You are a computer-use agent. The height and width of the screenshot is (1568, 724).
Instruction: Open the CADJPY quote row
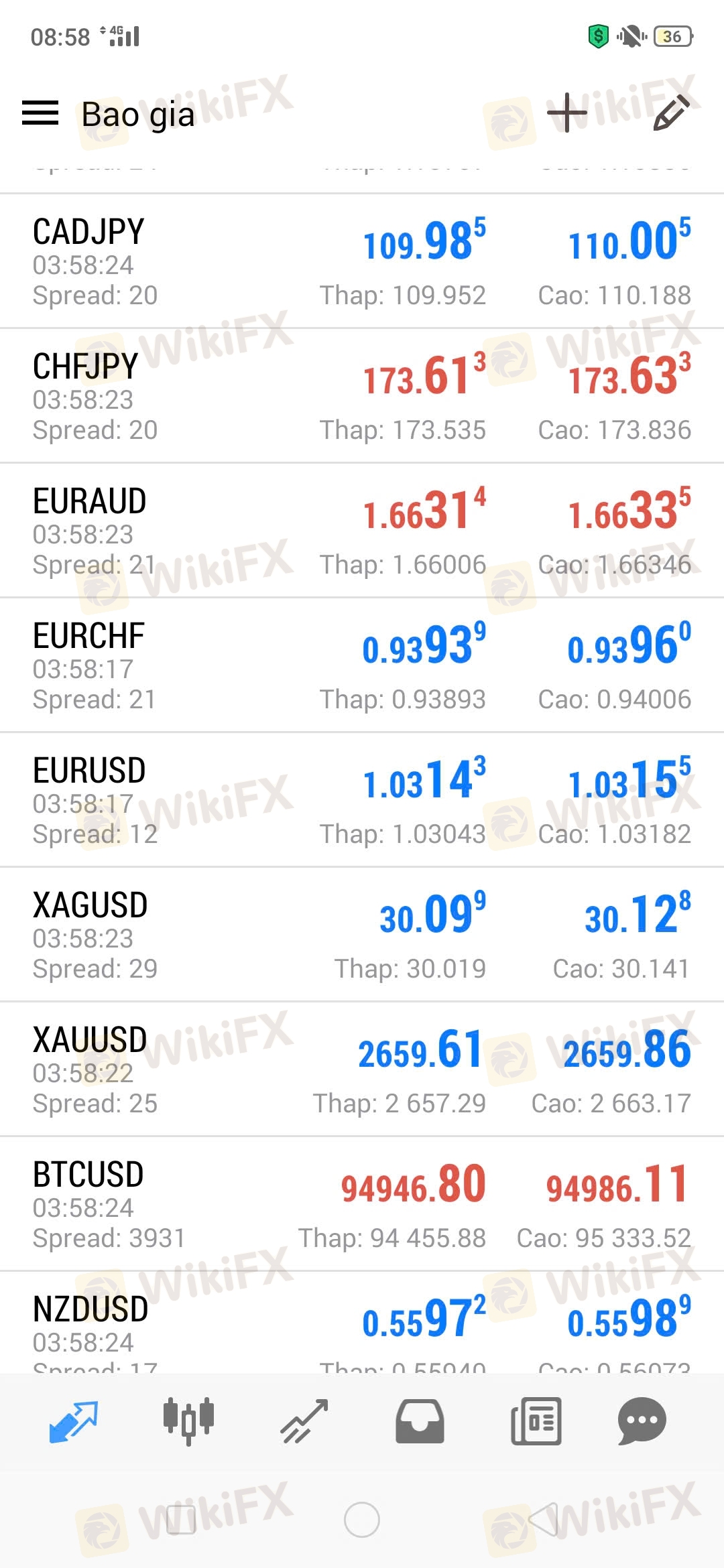[362, 261]
